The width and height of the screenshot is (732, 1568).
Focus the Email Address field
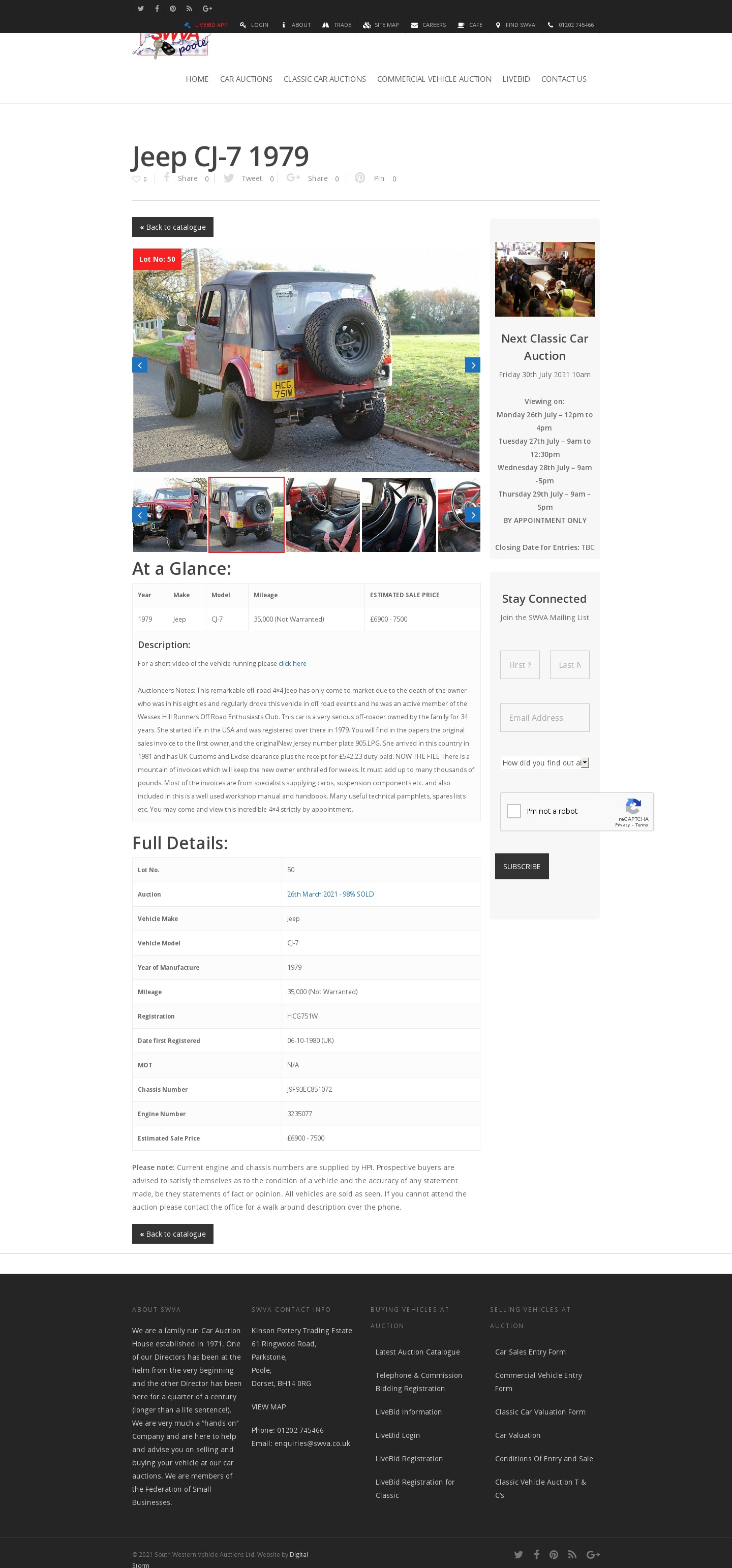click(544, 718)
